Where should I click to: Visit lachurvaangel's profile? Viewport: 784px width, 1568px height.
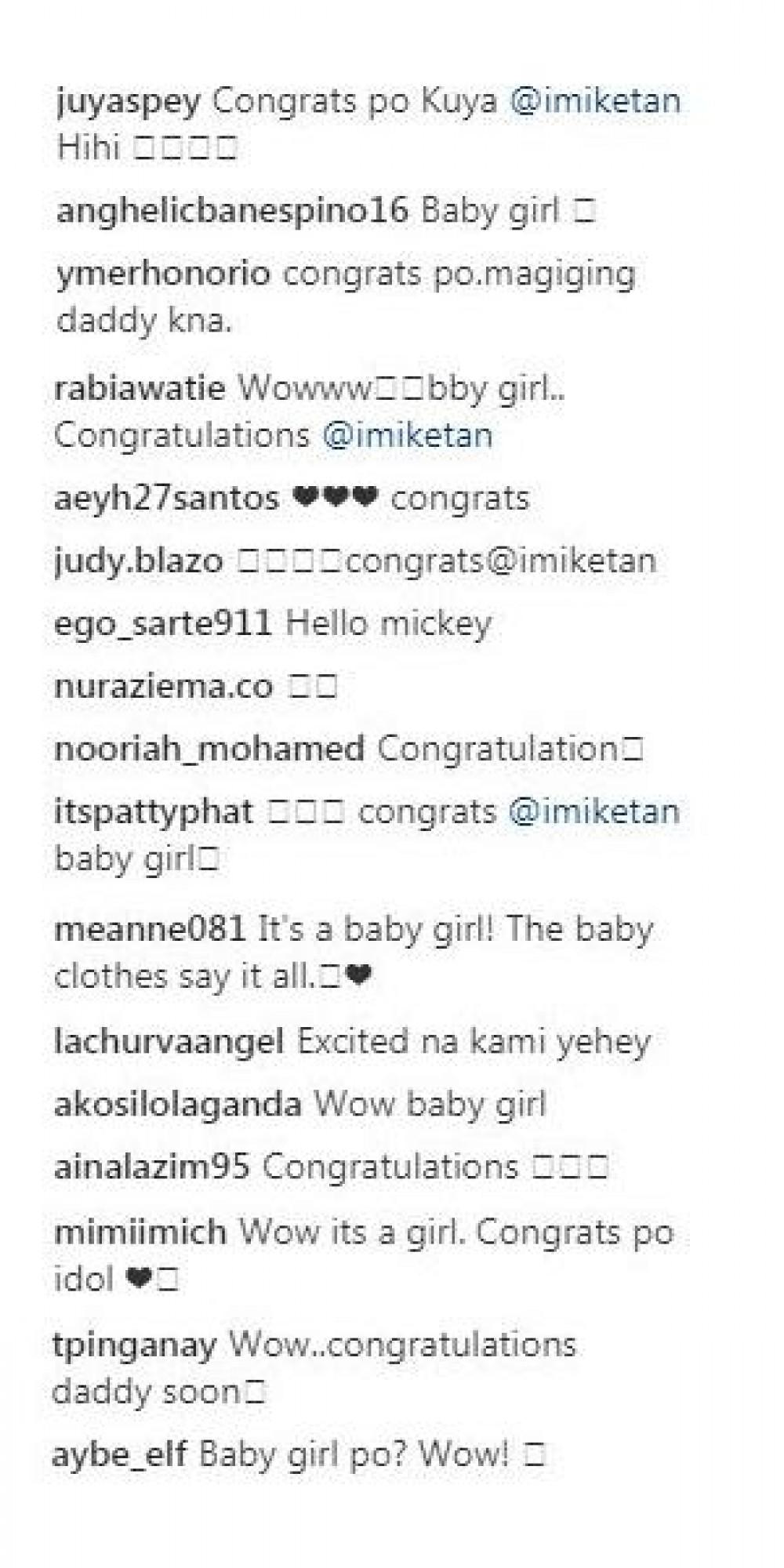pos(169,1042)
